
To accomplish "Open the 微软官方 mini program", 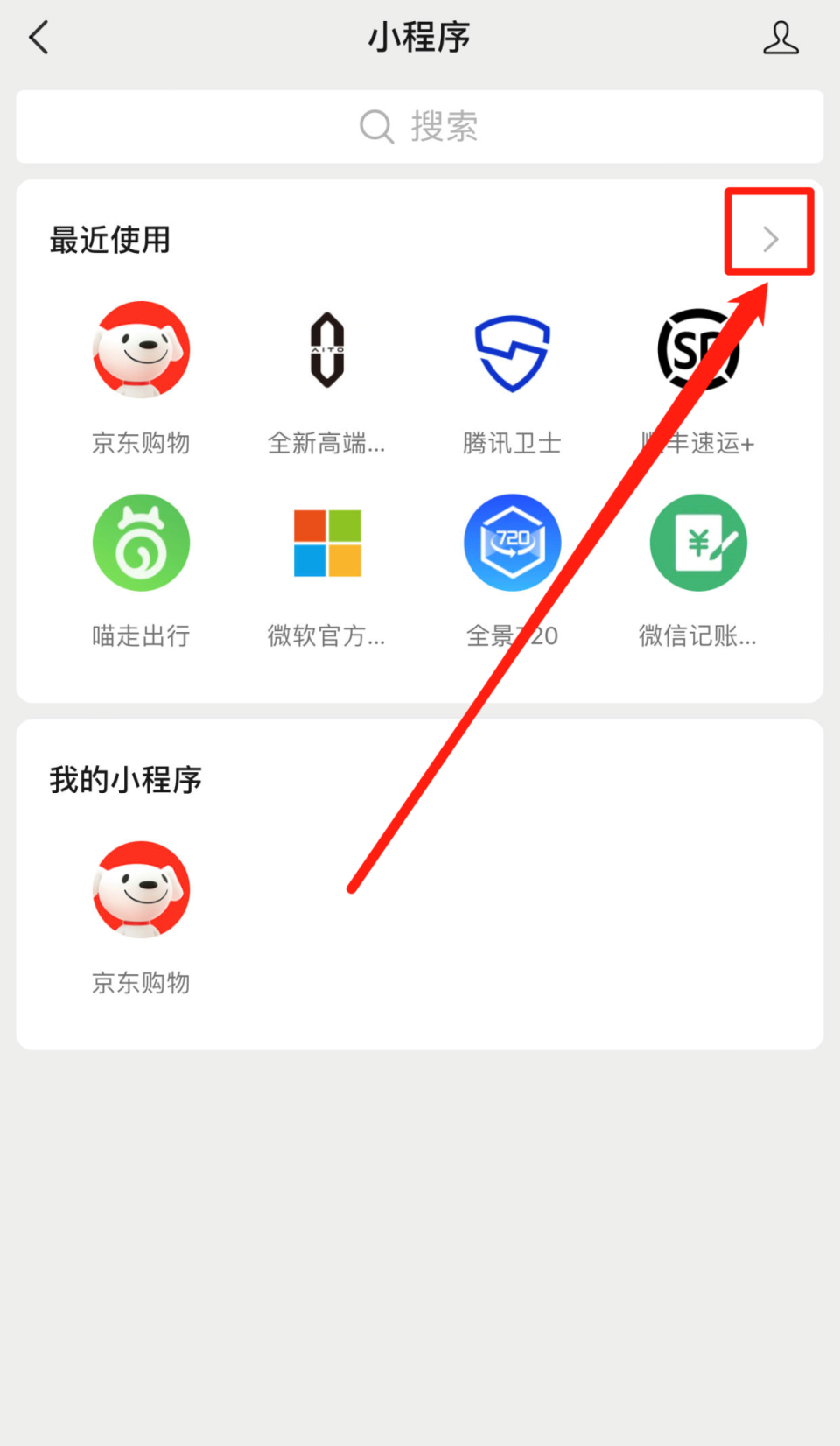I will pos(327,542).
